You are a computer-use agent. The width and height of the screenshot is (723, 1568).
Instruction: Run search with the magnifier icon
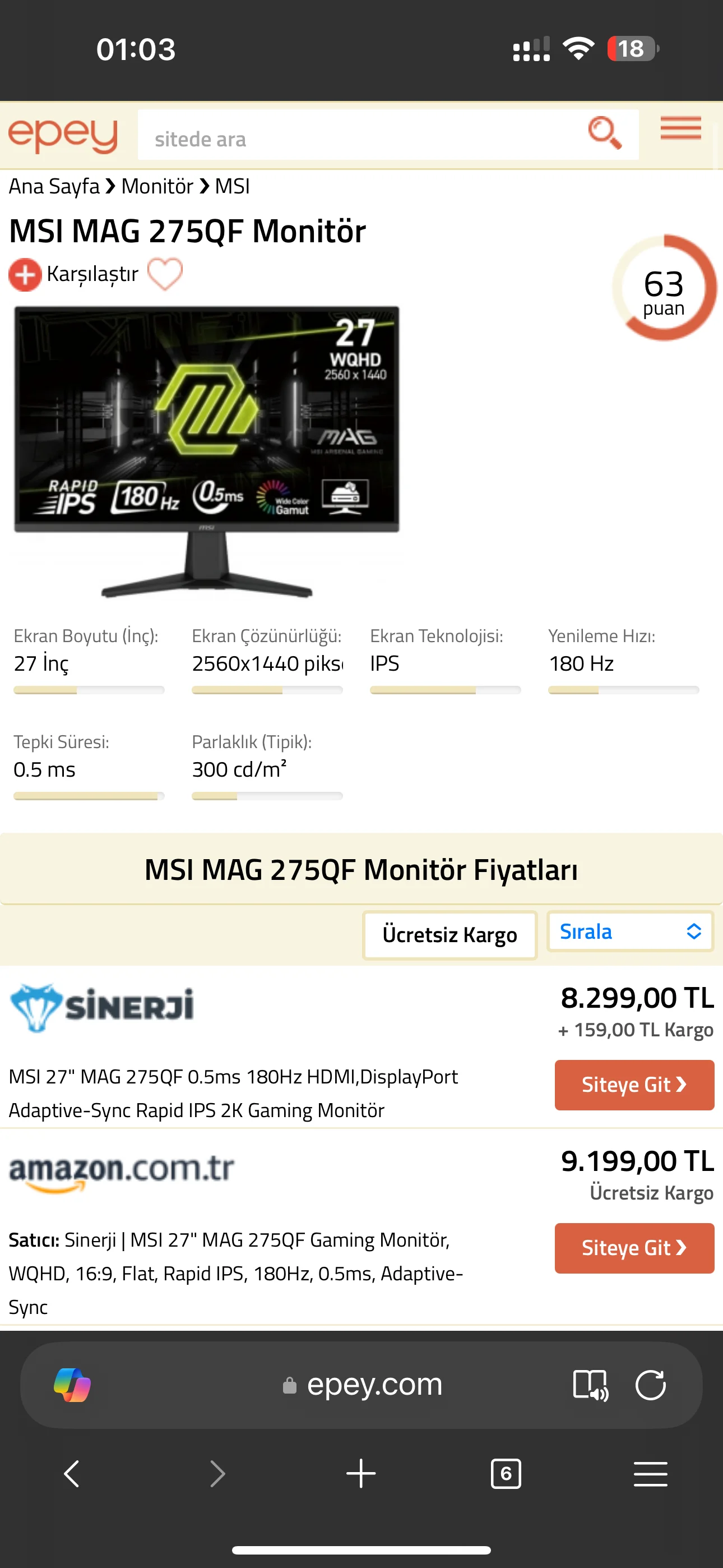604,133
